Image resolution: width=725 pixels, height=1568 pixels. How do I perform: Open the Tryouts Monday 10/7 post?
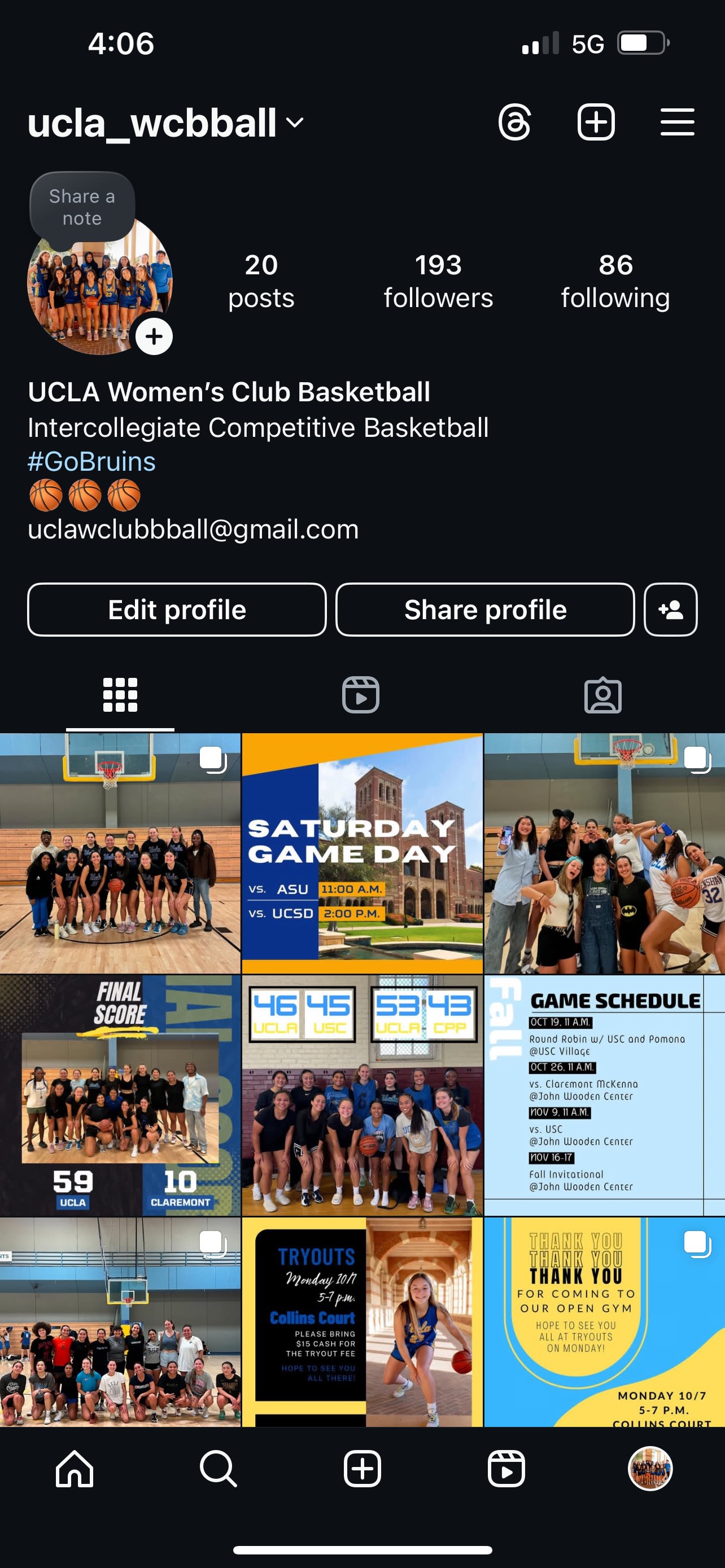tap(362, 1321)
